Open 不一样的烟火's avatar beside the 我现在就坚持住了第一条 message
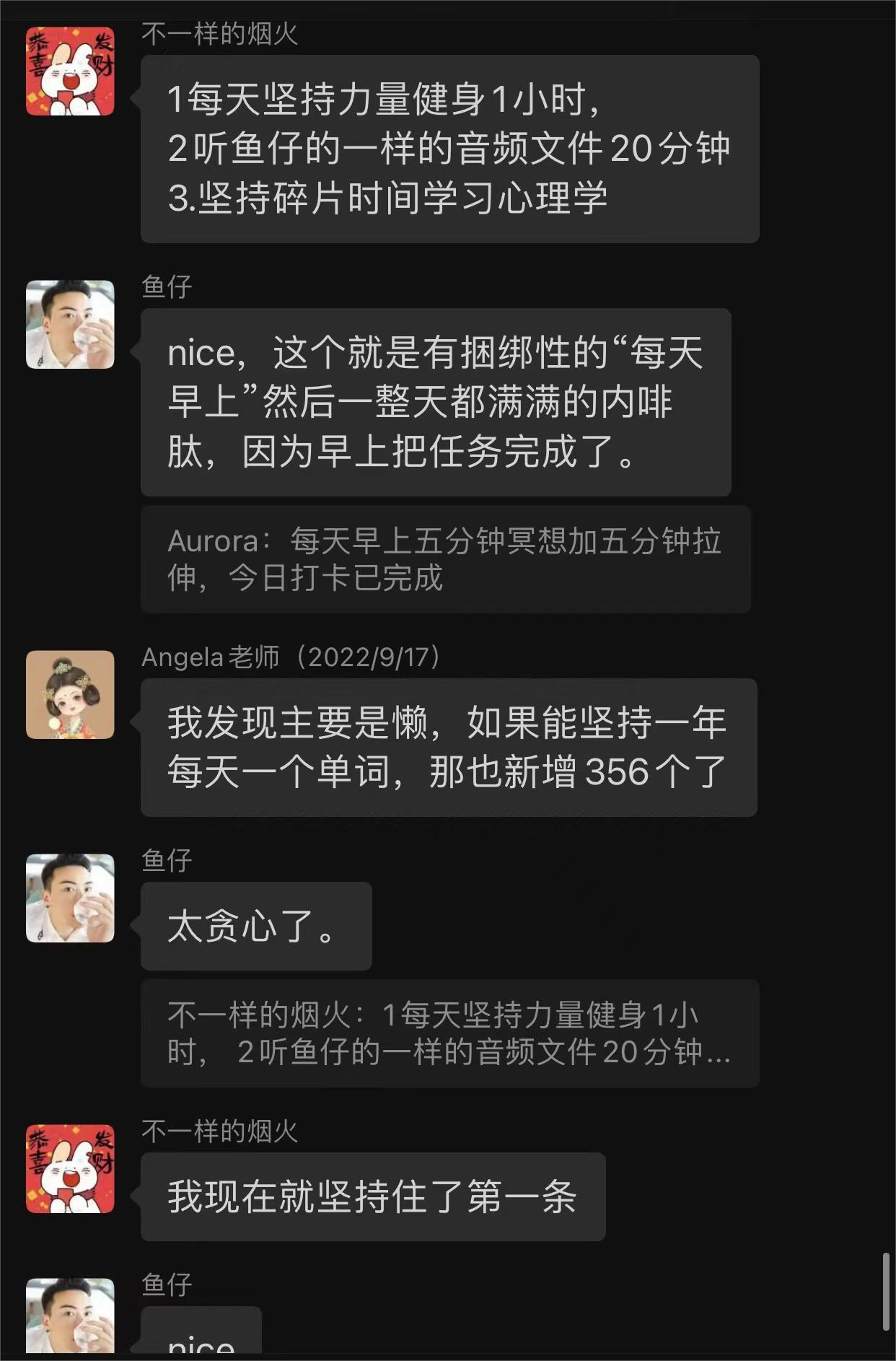Screen dimensions: 896x1361 [70, 1168]
